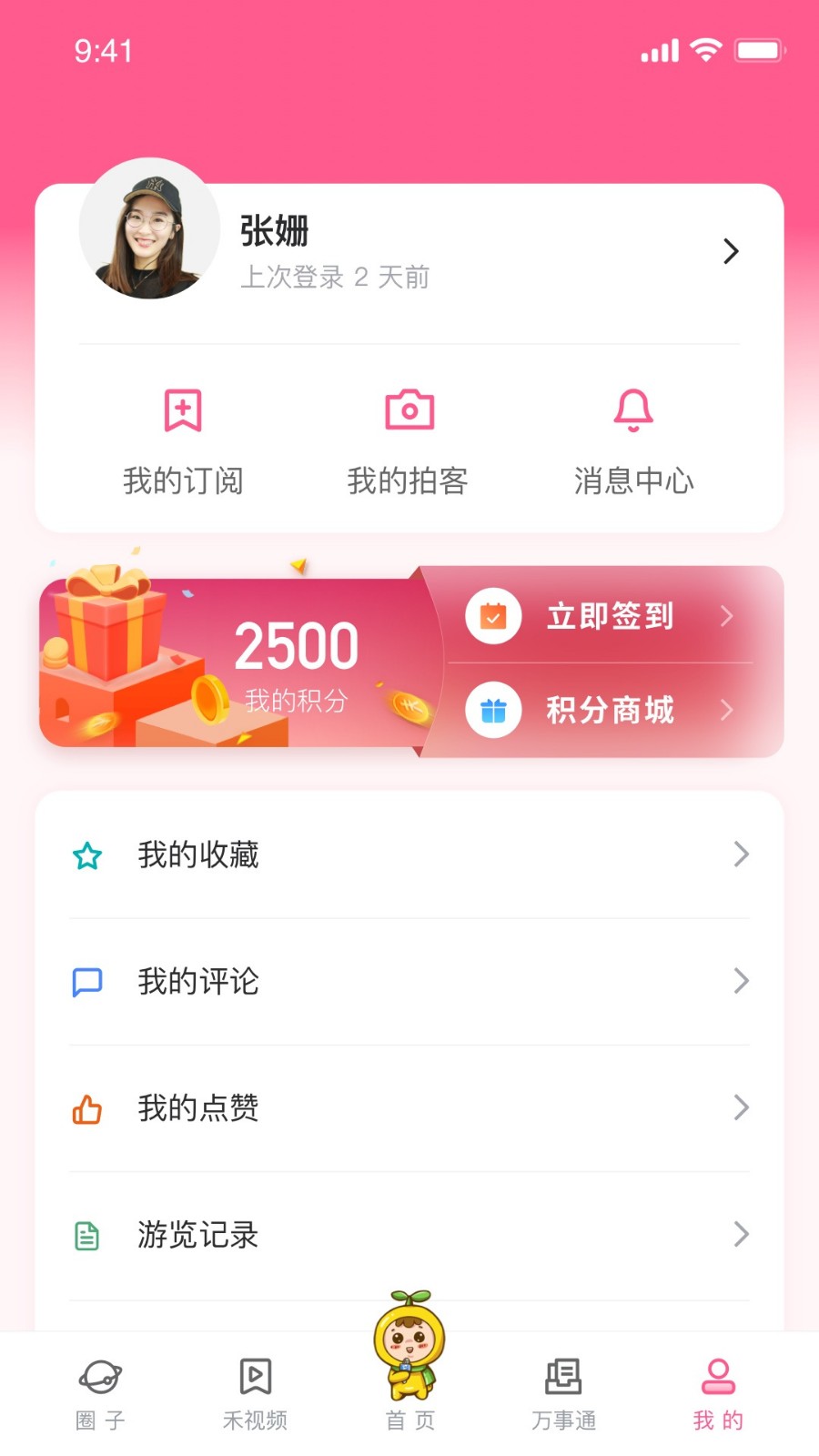The width and height of the screenshot is (819, 1456).
Task: Select the comment bubble icon beside 我的评论
Action: click(x=86, y=982)
